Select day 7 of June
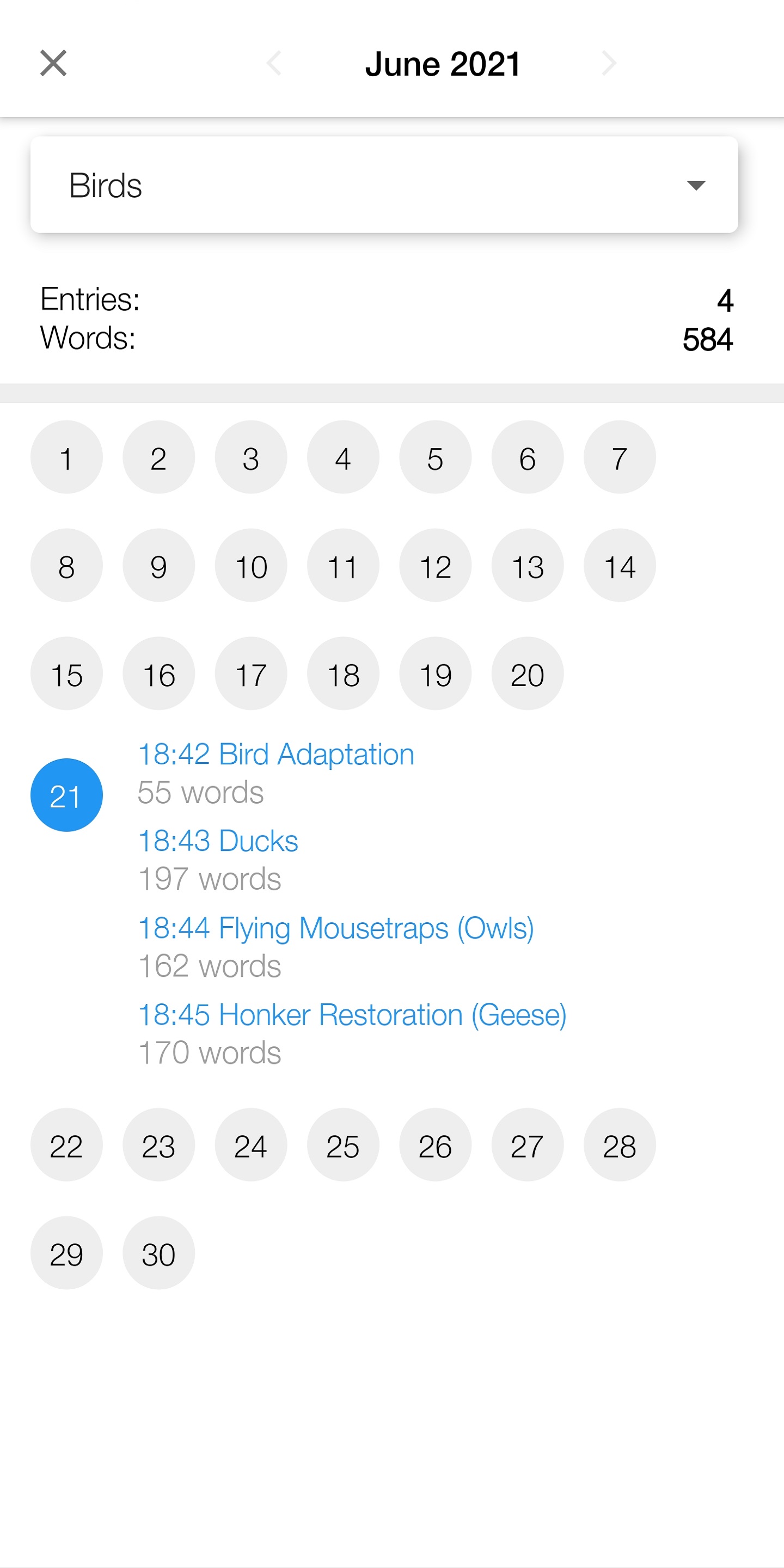Image resolution: width=784 pixels, height=1568 pixels. [619, 458]
